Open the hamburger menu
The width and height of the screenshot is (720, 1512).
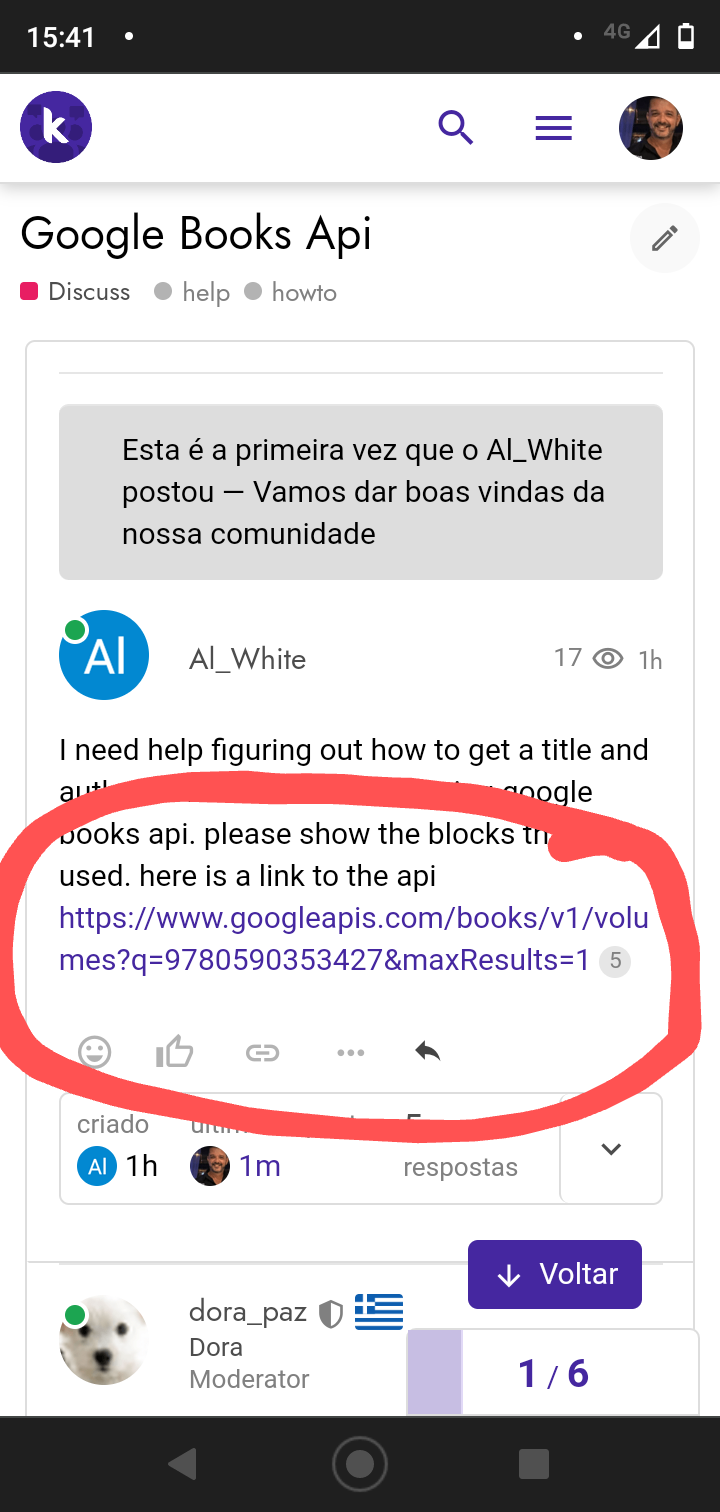coord(553,128)
